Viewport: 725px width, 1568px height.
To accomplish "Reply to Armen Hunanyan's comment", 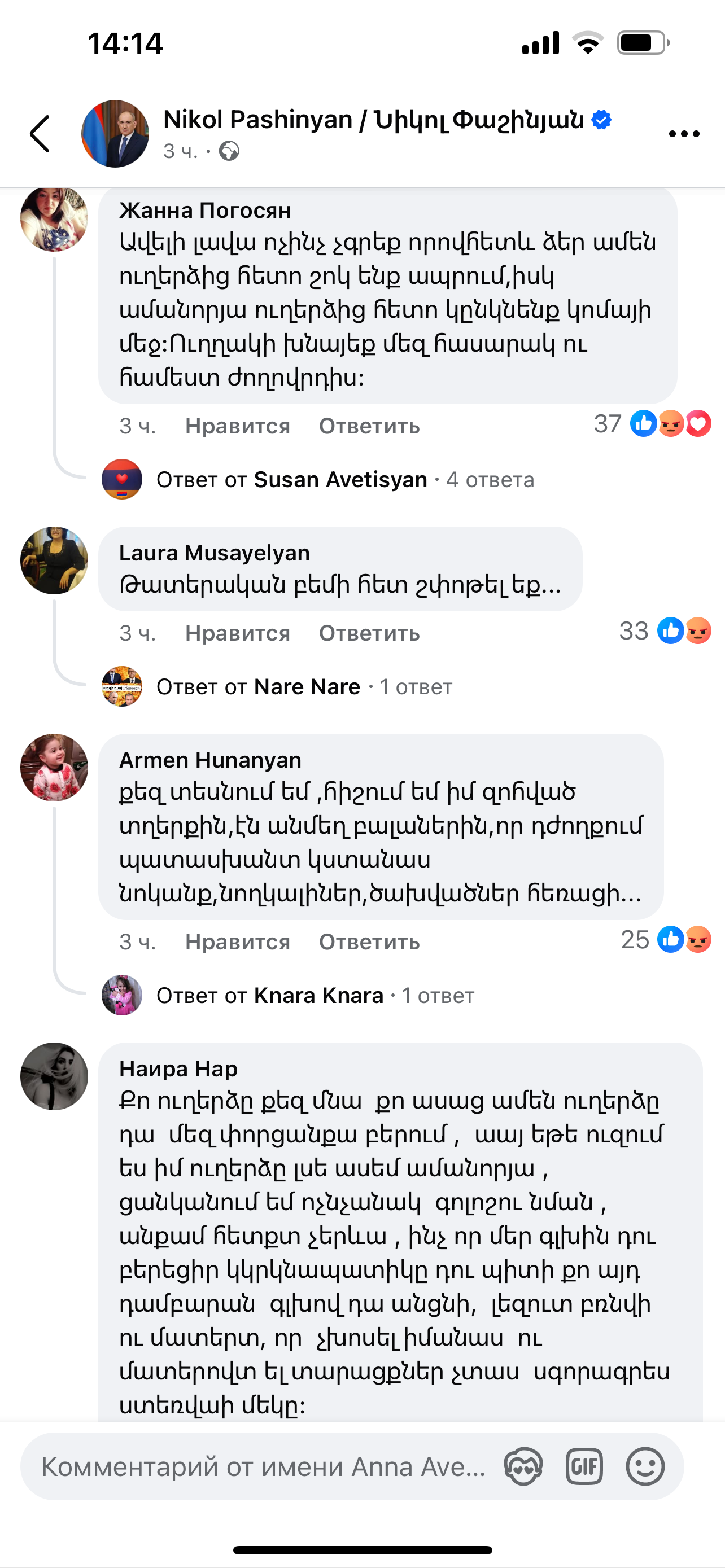I will [x=369, y=941].
